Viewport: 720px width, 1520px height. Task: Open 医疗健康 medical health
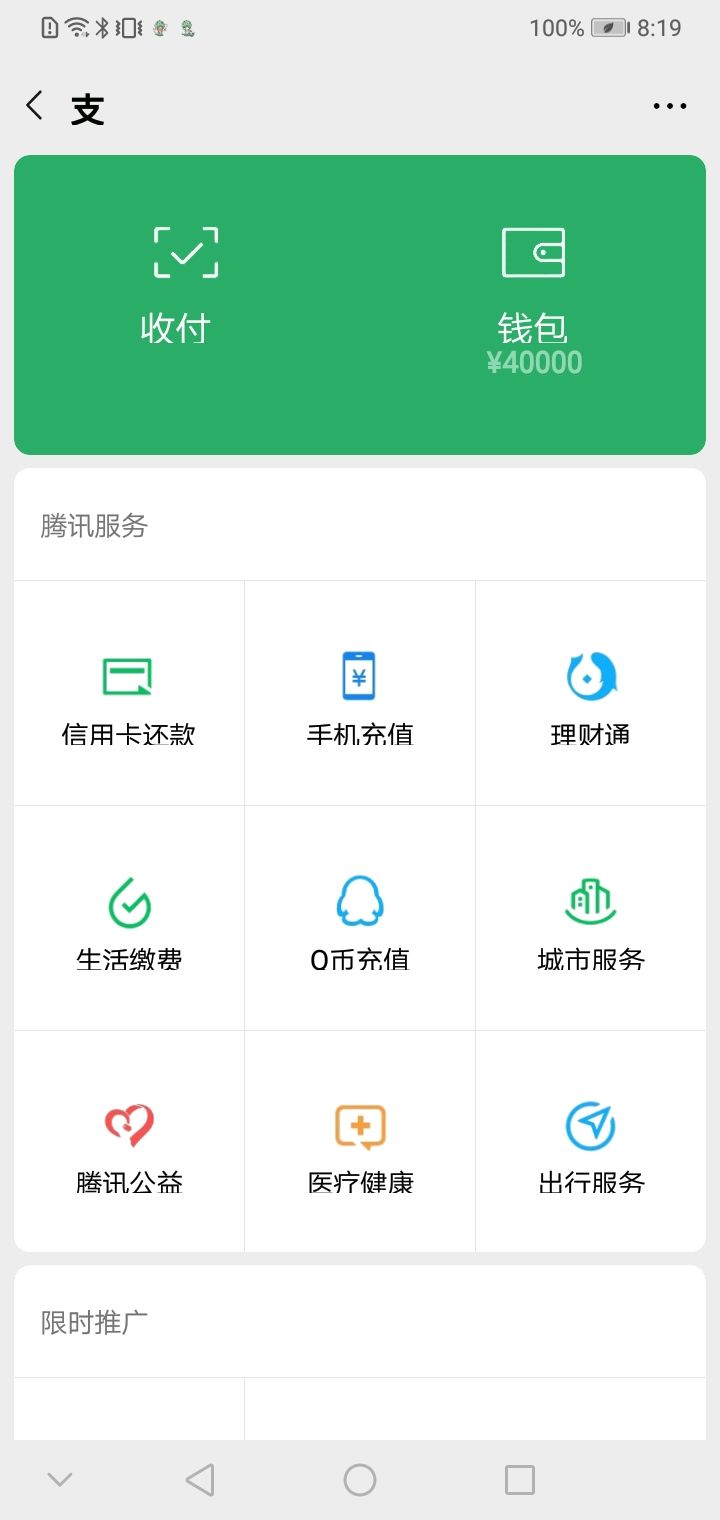click(360, 1141)
